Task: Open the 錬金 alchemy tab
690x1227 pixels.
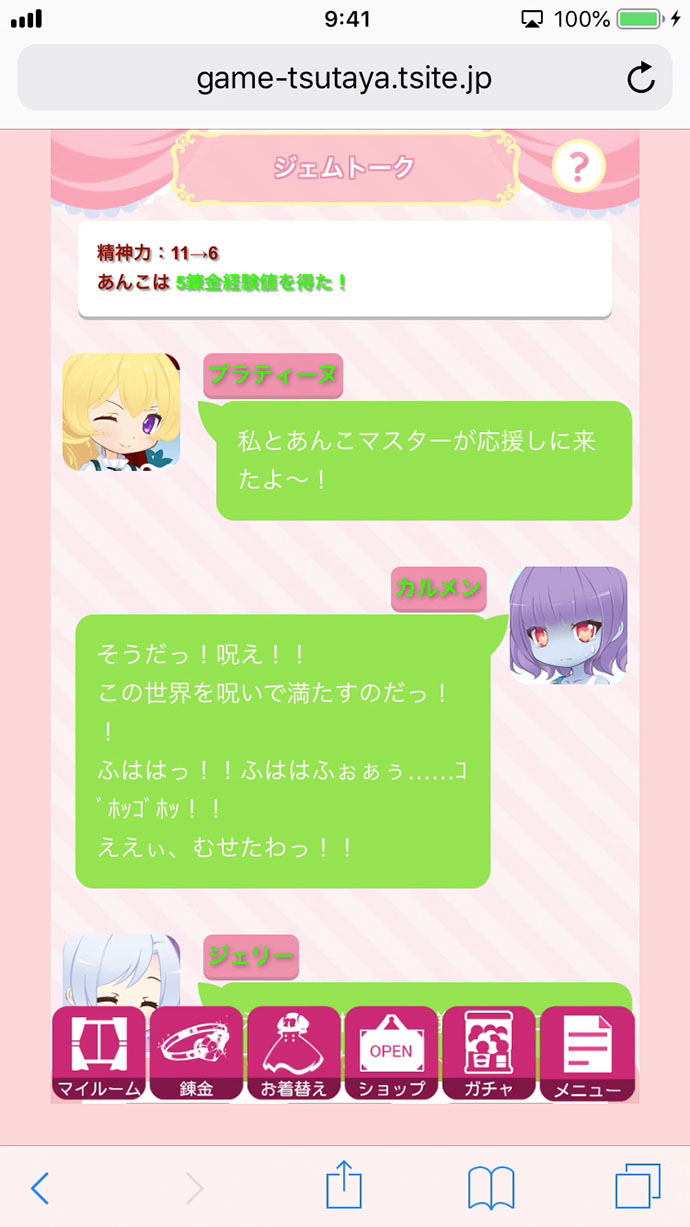Action: coord(196,1054)
